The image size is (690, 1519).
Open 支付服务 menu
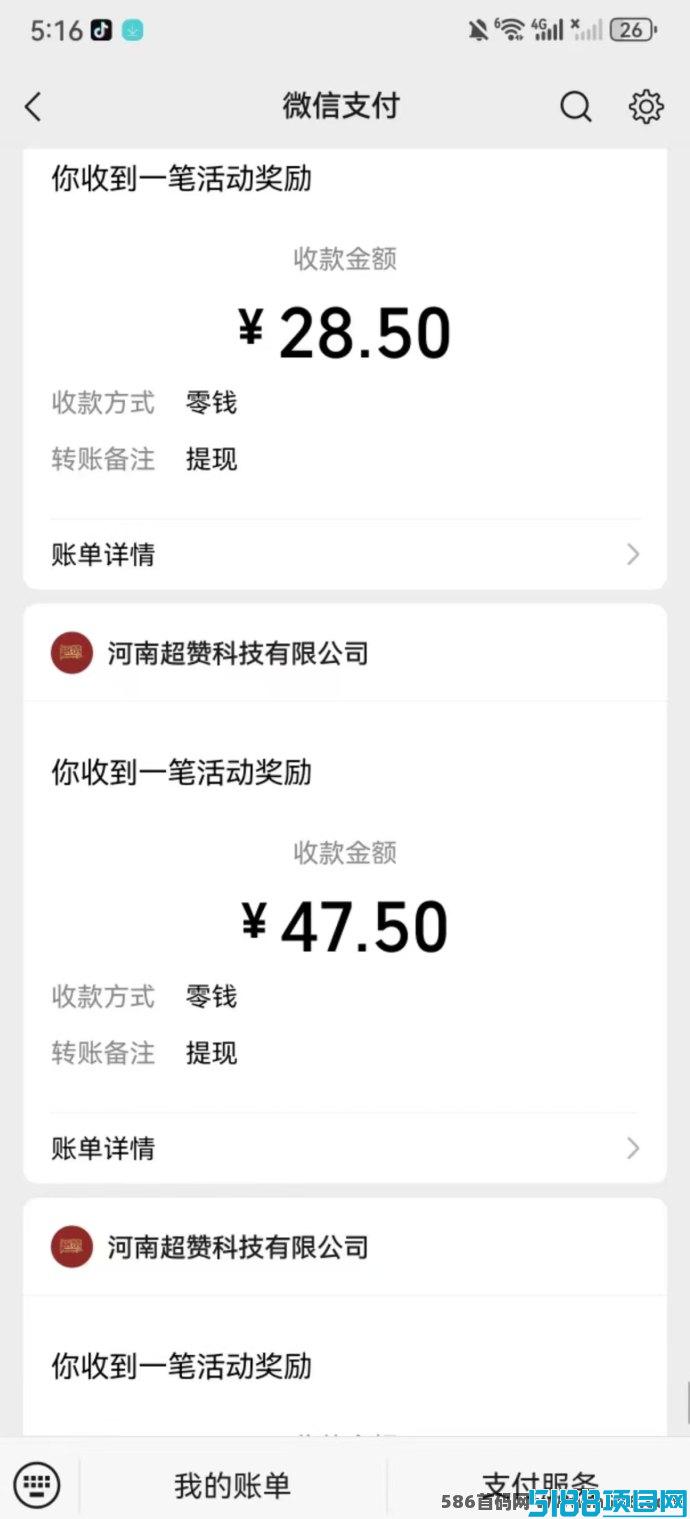(x=539, y=1485)
